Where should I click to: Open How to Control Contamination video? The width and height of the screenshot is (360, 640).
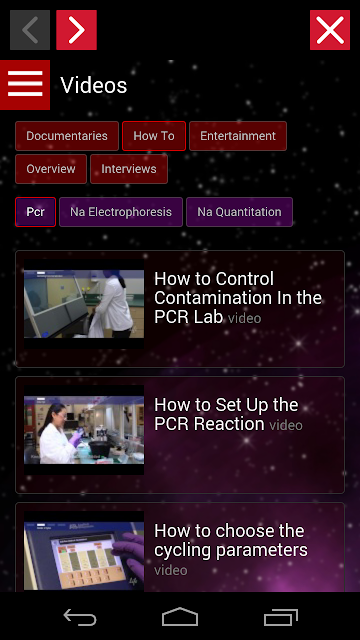180,309
